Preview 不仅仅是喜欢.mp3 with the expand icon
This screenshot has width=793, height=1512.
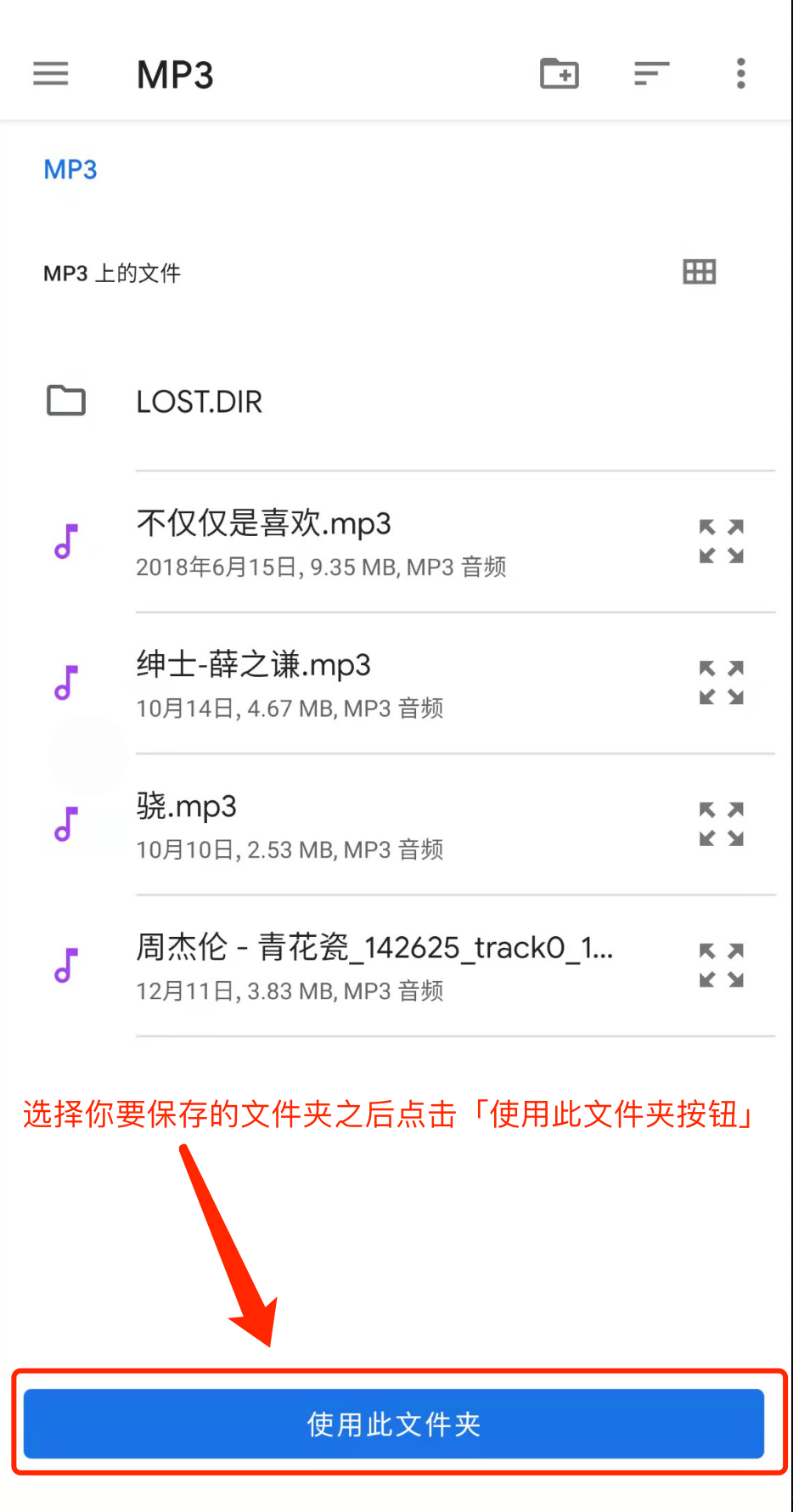tap(721, 542)
